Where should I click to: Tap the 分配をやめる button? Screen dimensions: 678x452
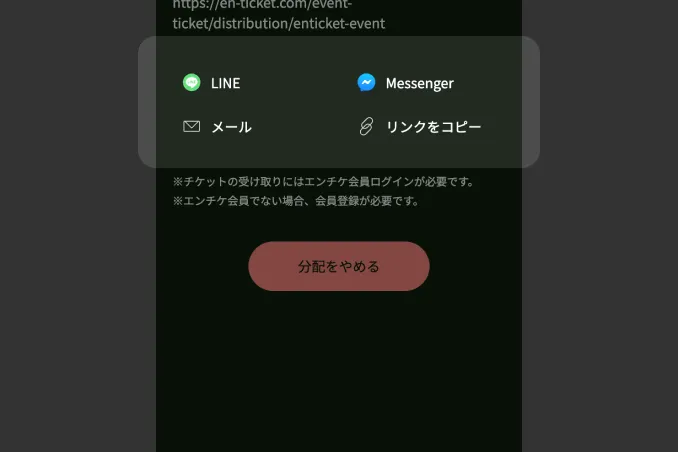tap(339, 266)
